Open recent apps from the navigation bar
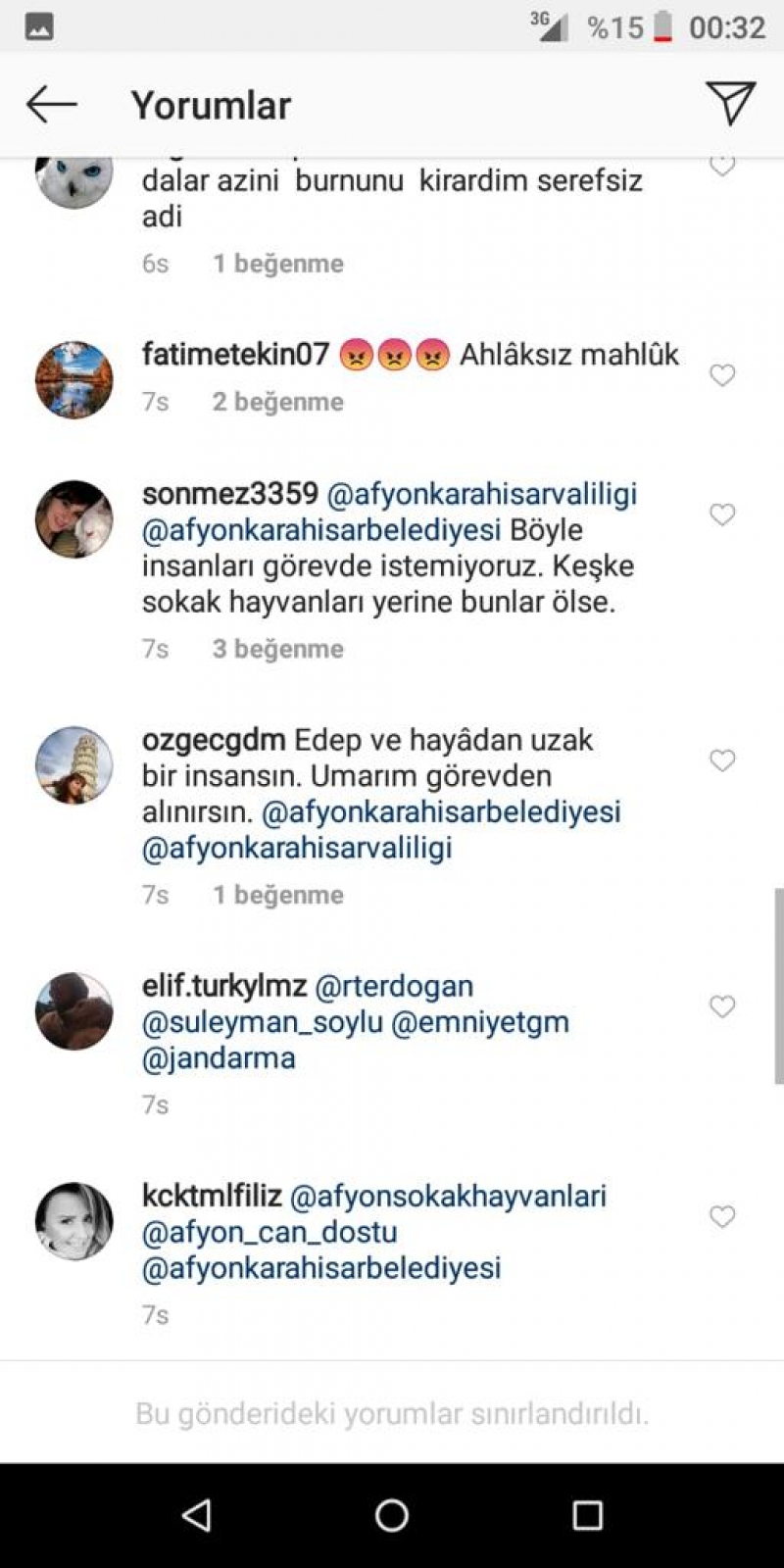The image size is (784, 1568). [587, 1515]
